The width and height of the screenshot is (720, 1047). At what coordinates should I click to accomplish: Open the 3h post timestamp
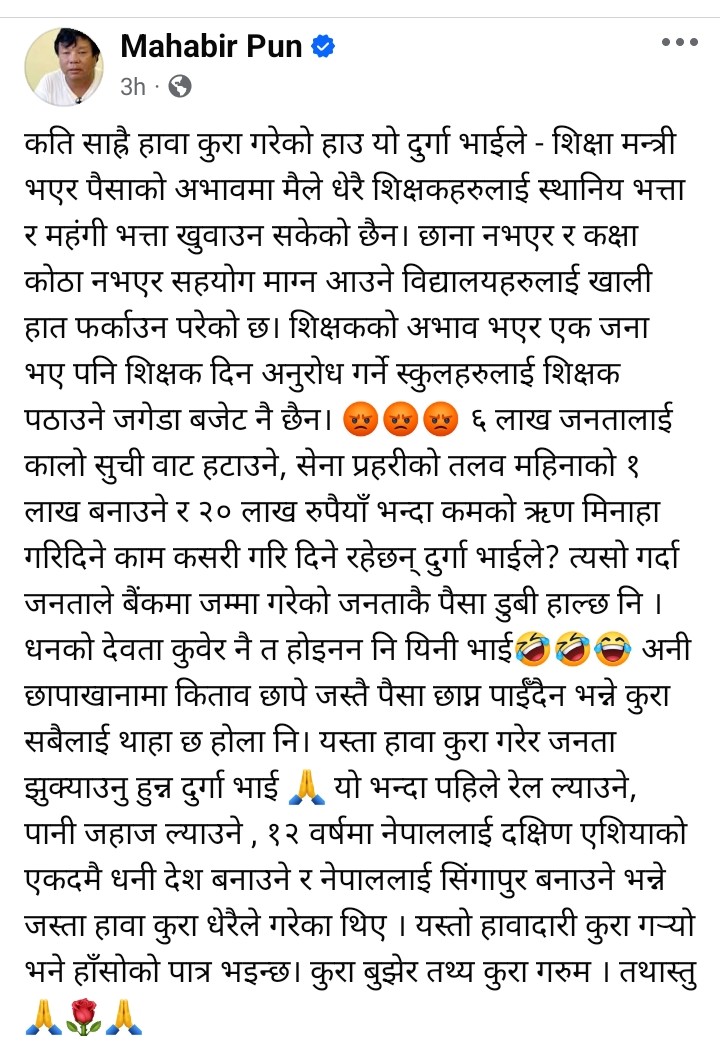[133, 87]
